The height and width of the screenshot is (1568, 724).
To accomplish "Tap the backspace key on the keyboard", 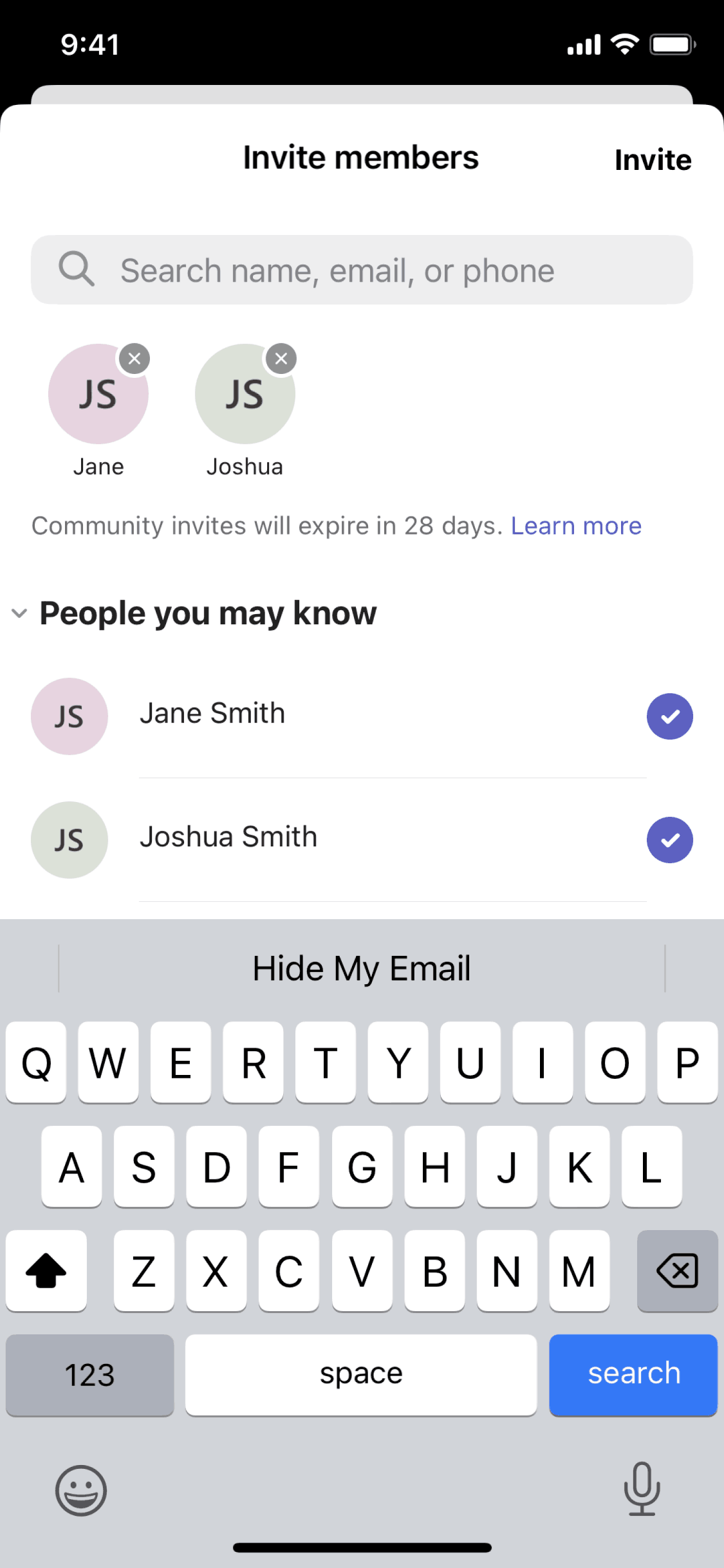I will 677,1271.
